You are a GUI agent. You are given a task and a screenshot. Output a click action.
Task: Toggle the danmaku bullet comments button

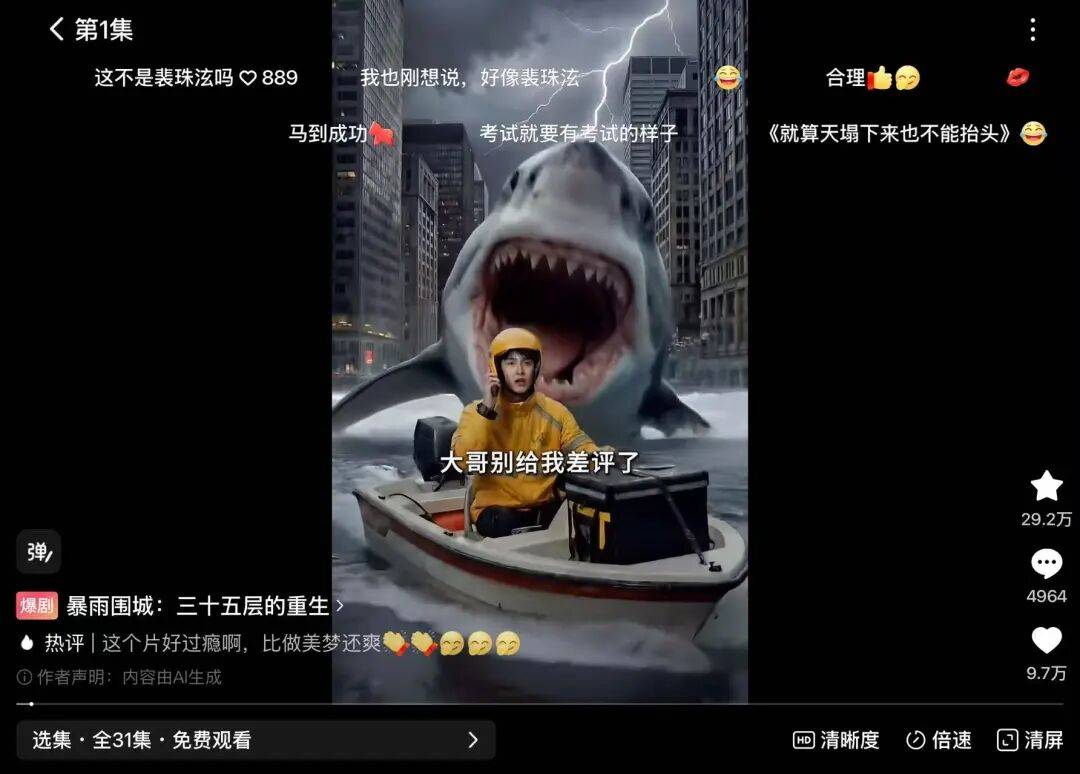click(38, 551)
